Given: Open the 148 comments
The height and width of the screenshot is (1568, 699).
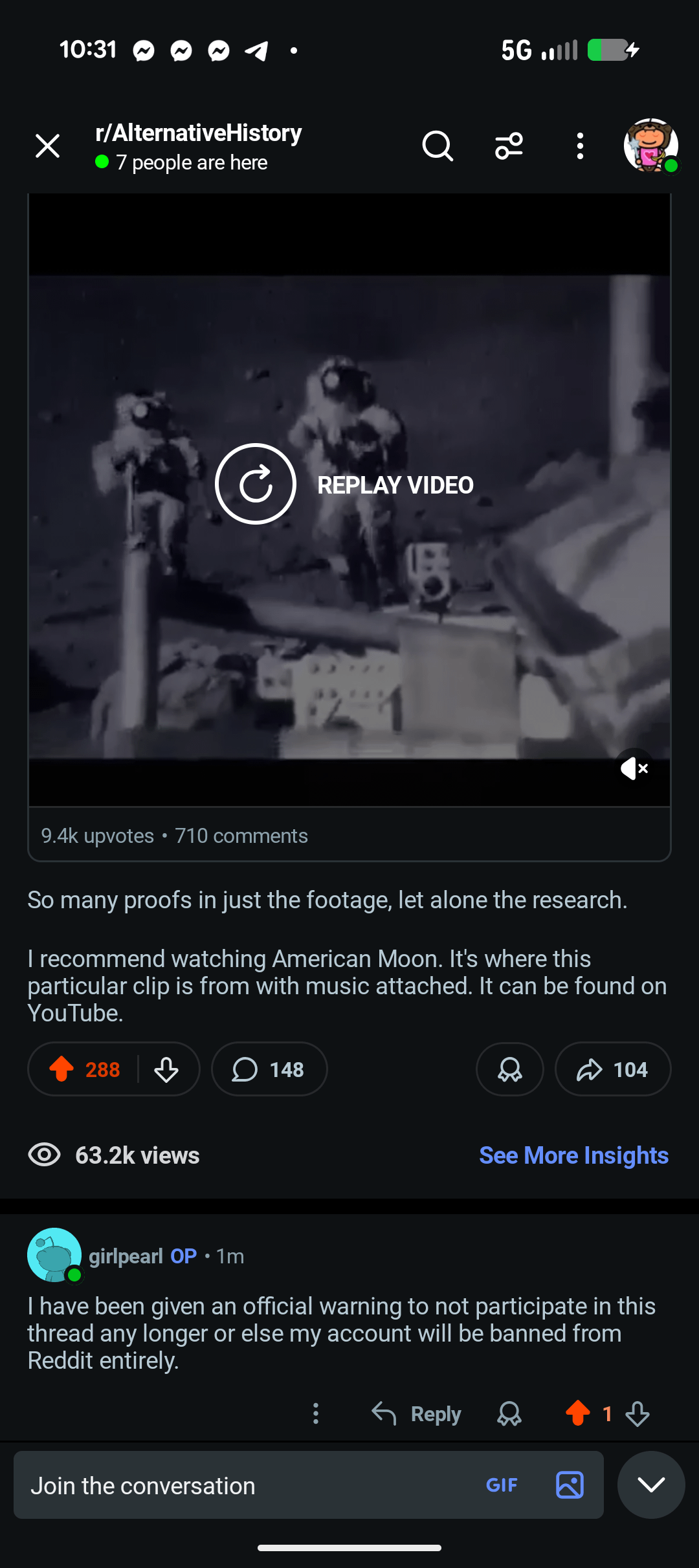Looking at the screenshot, I should pyautogui.click(x=269, y=1069).
